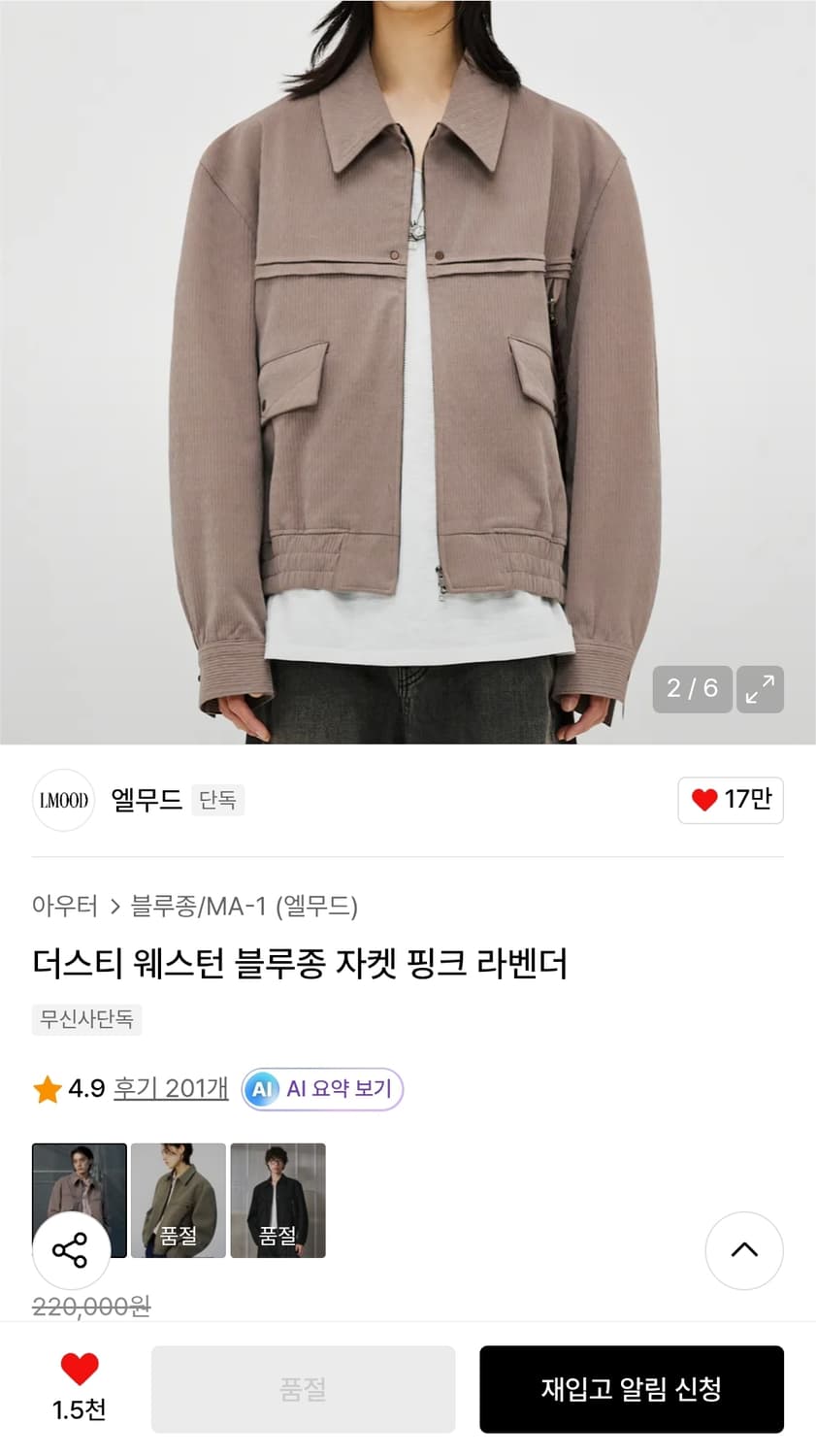Tap the 무신사단독 tag
This screenshot has height=1456, width=816.
coord(86,1020)
